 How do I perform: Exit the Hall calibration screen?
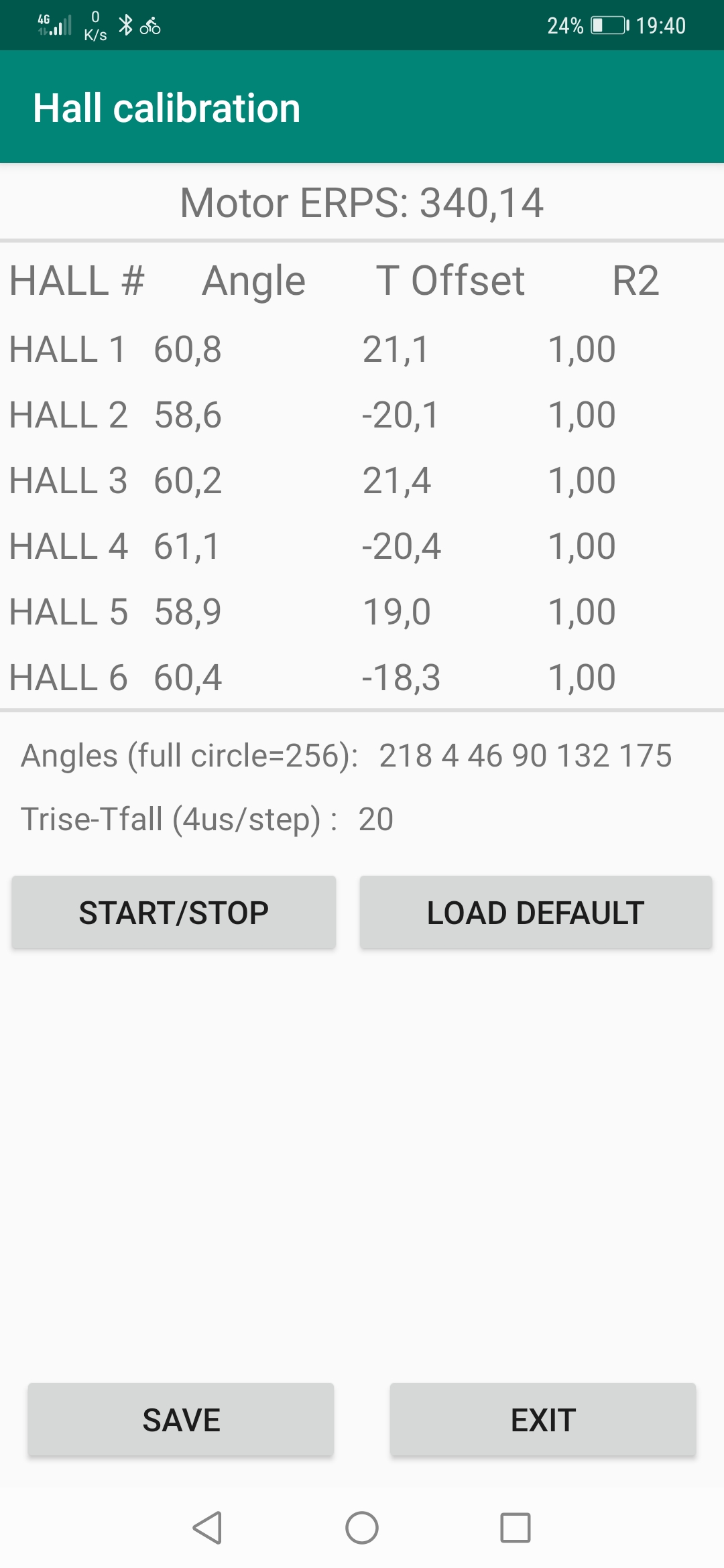tap(543, 1420)
